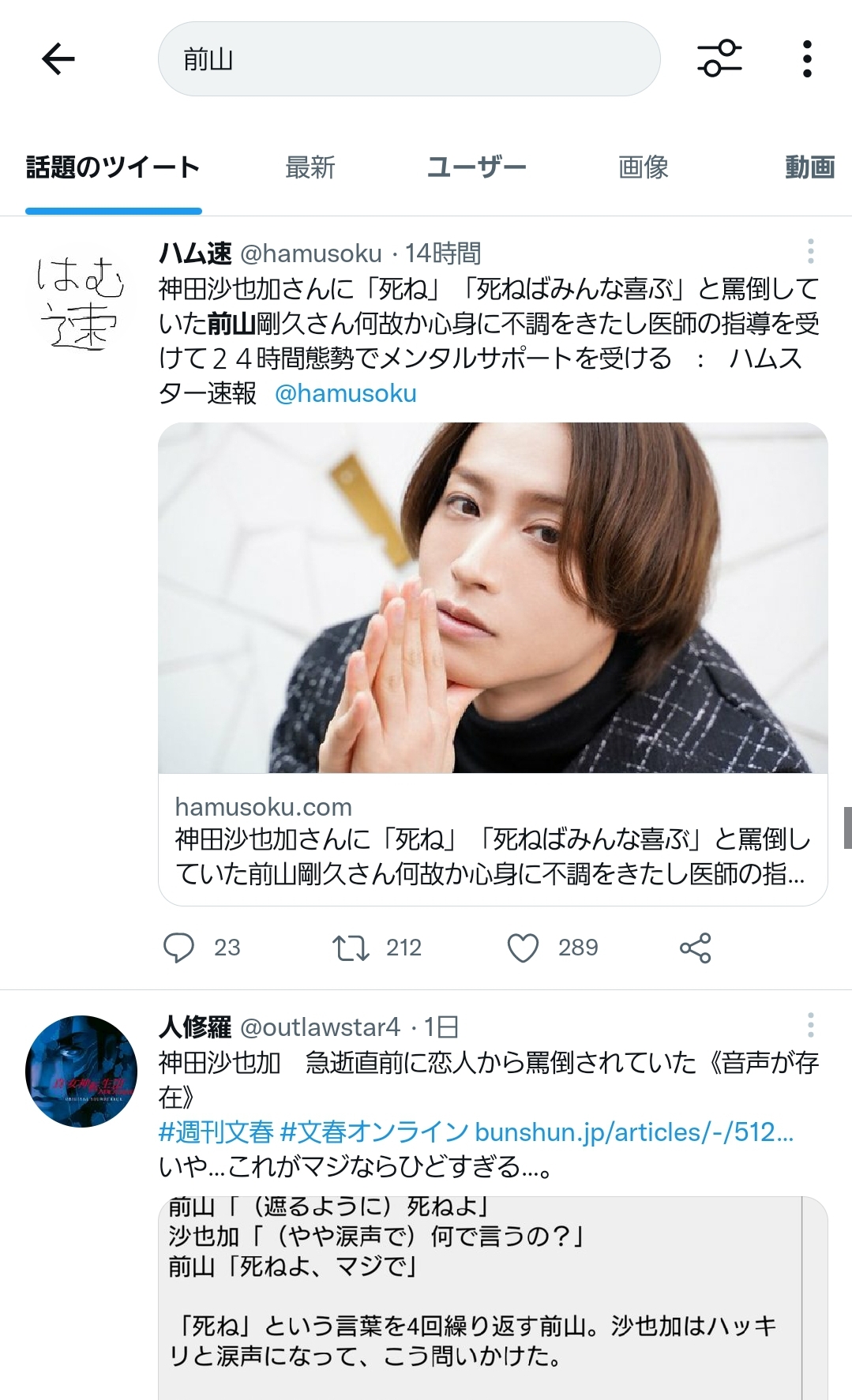Open the @hamusoku mention link

345,393
